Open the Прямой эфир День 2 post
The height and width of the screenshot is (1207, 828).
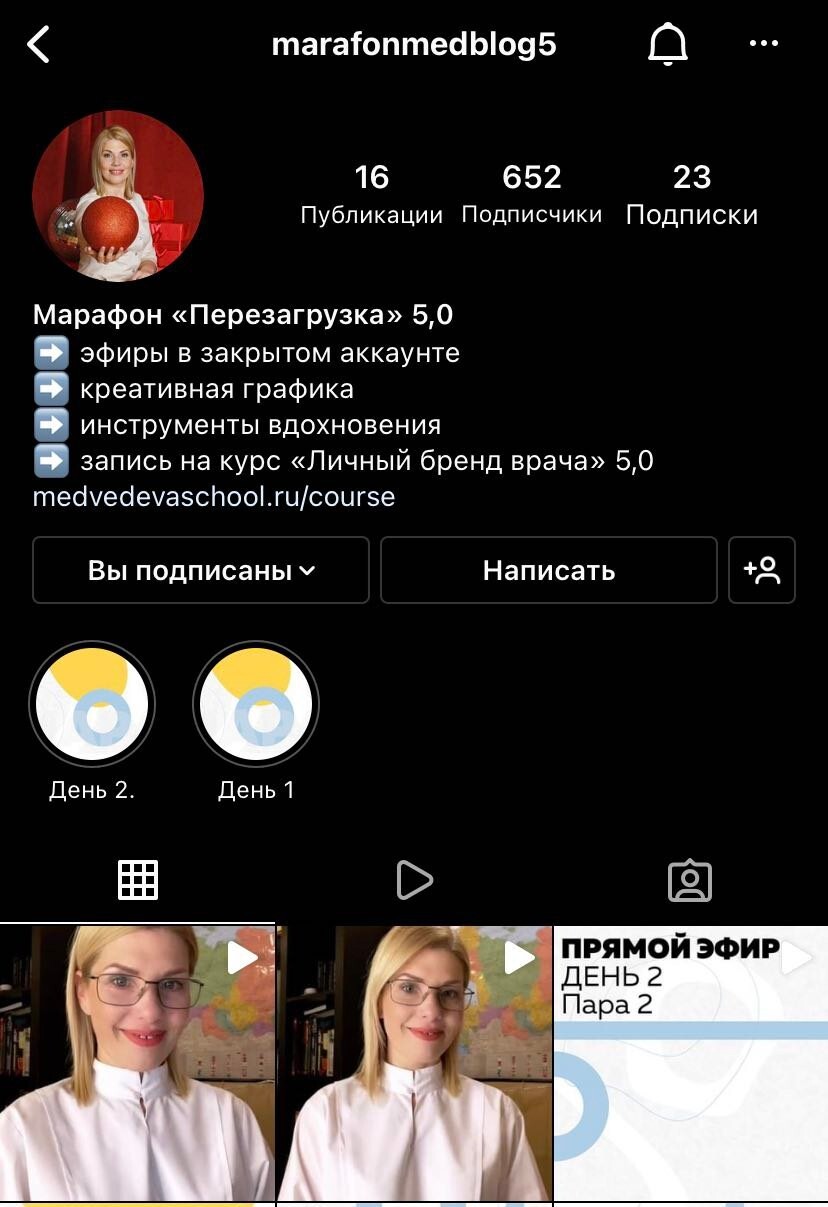click(x=691, y=1063)
